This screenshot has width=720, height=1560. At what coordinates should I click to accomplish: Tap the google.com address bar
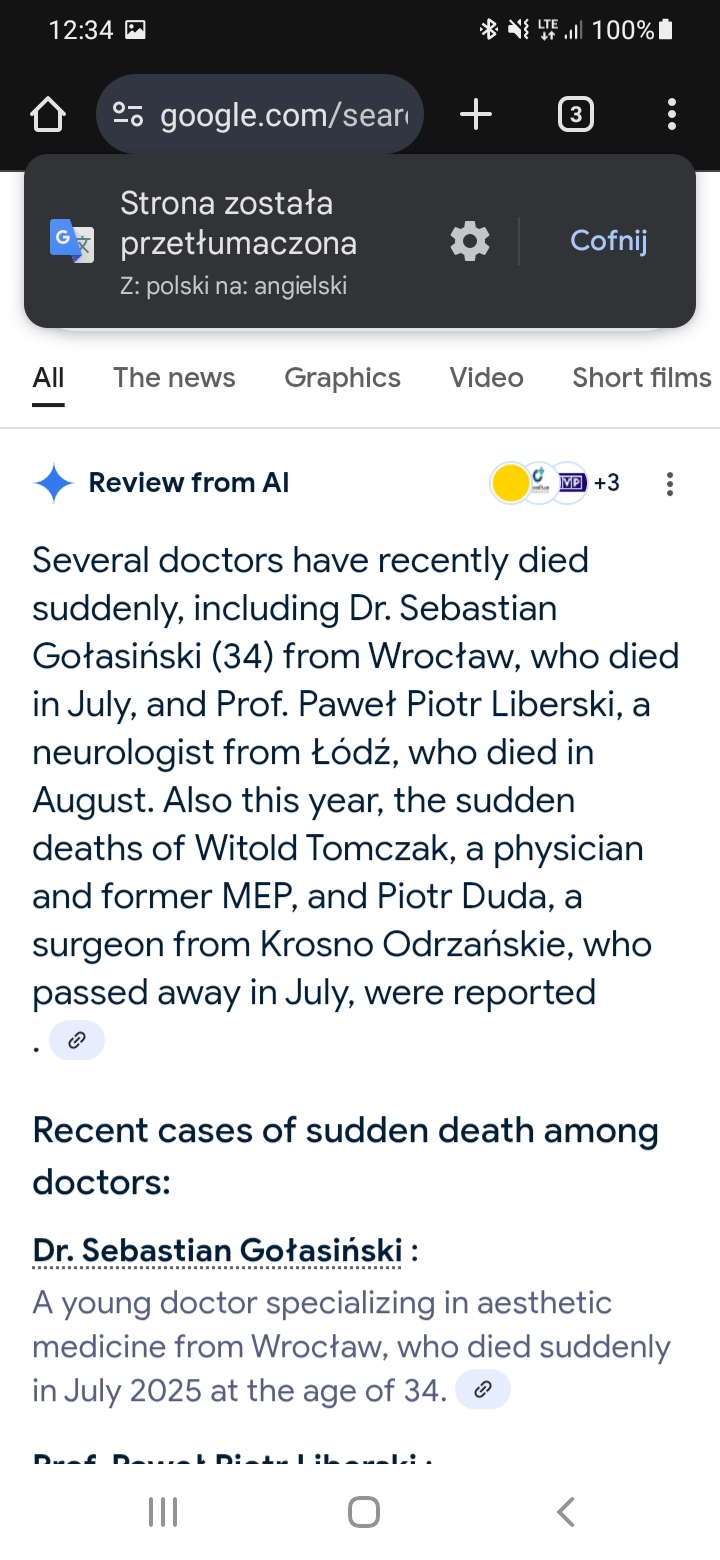pos(260,115)
